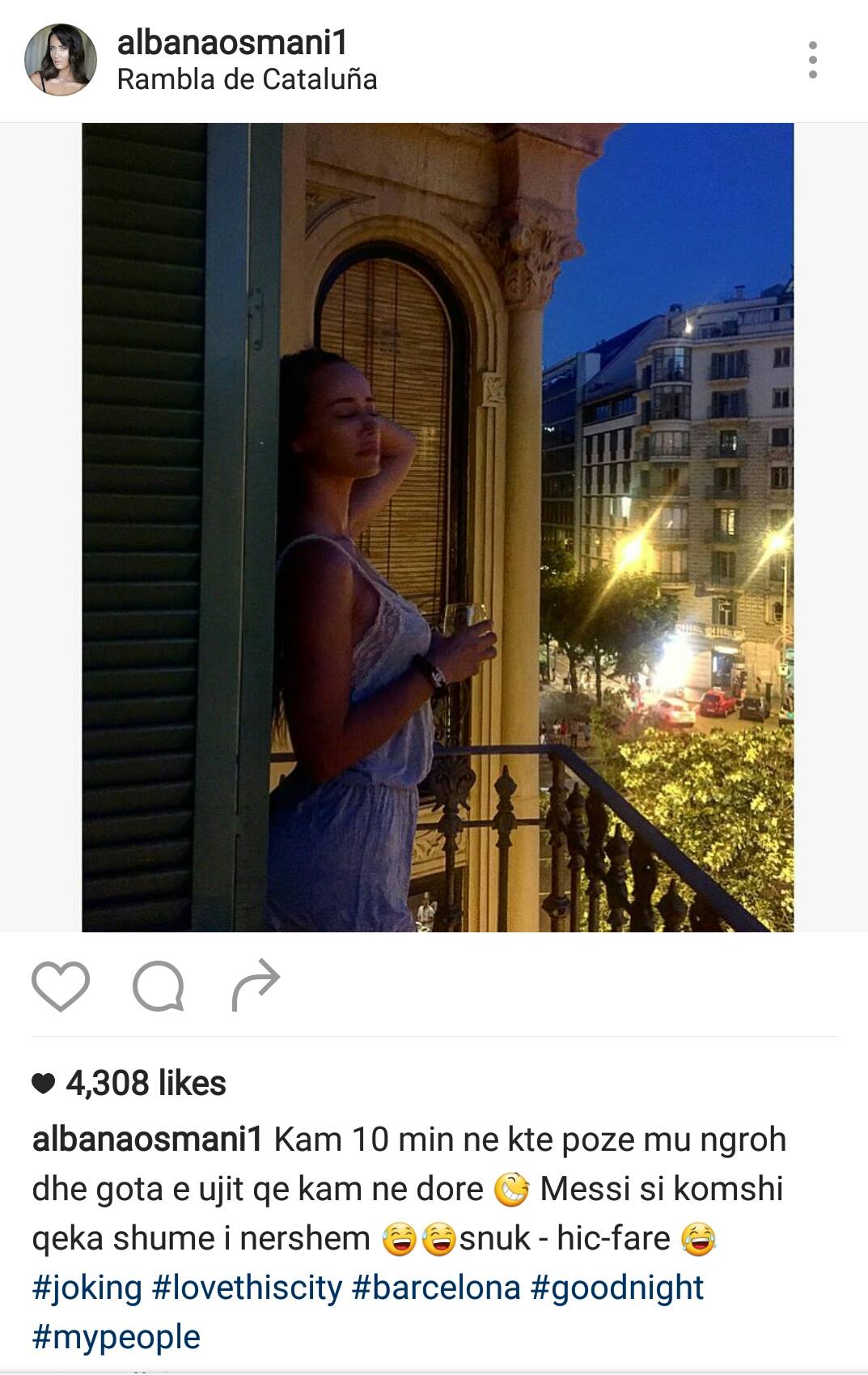Image resolution: width=868 pixels, height=1375 pixels.
Task: Tap the albanaosmani1 name in the caption
Action: (x=147, y=1139)
